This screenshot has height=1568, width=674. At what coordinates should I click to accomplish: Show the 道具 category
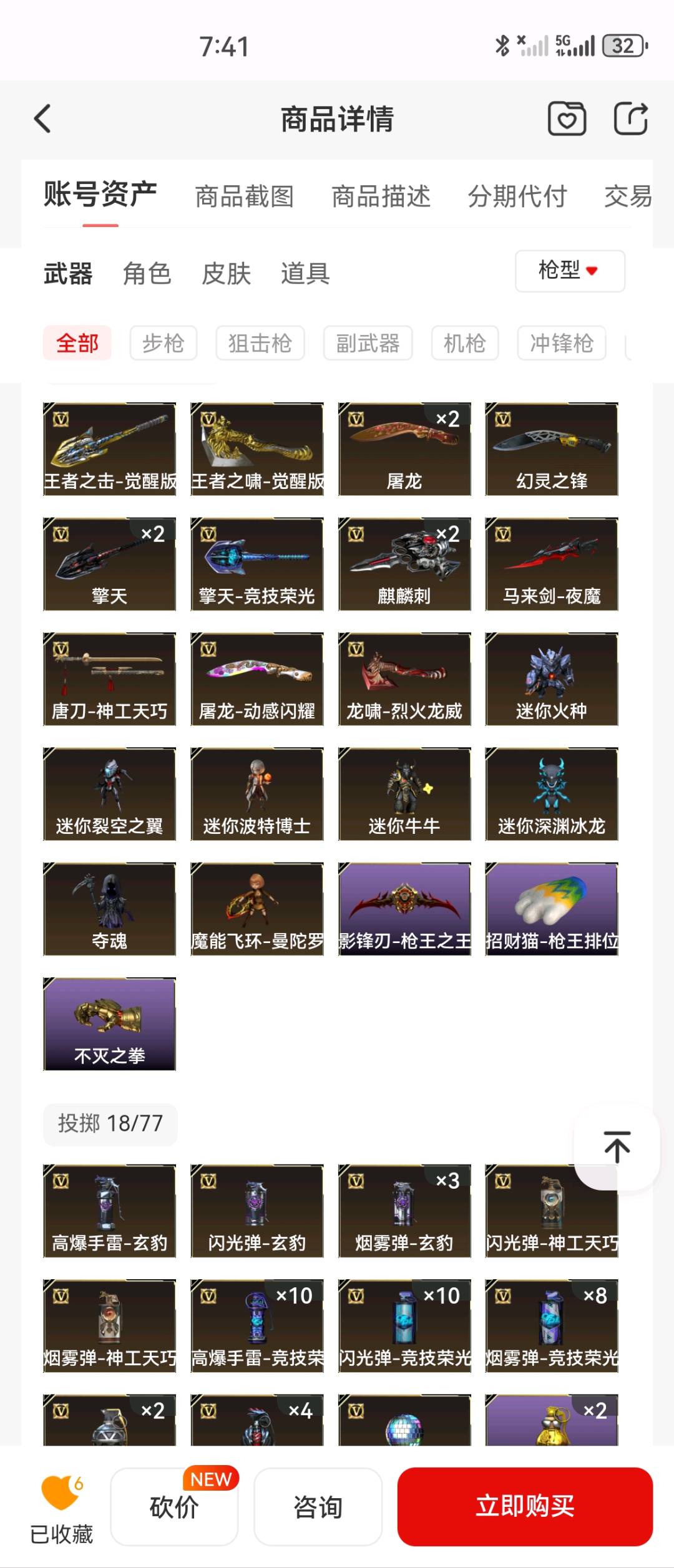pos(305,273)
